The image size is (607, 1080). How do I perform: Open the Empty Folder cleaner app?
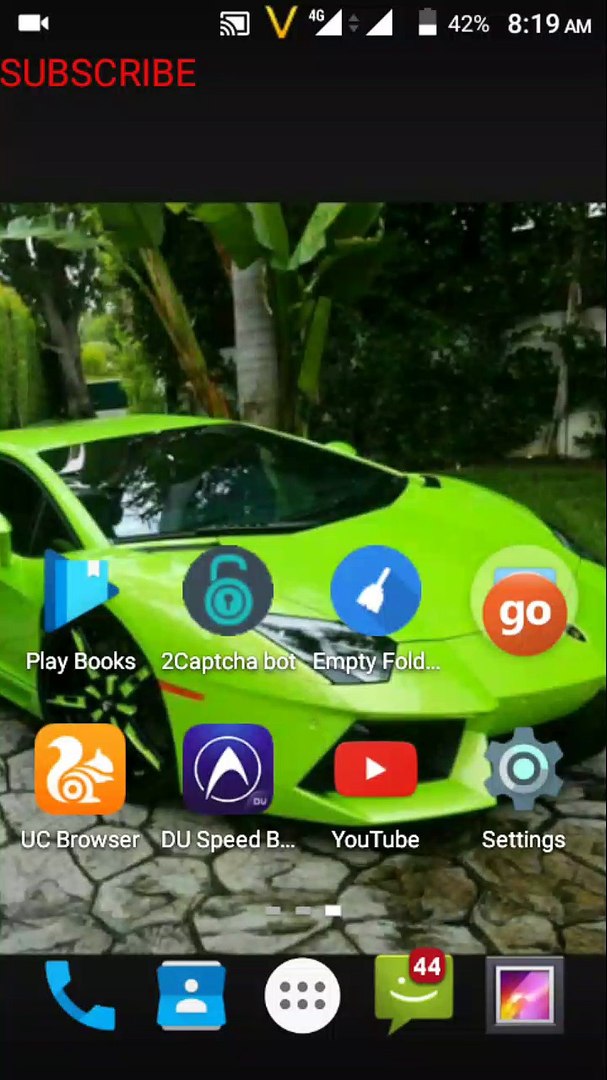375,592
